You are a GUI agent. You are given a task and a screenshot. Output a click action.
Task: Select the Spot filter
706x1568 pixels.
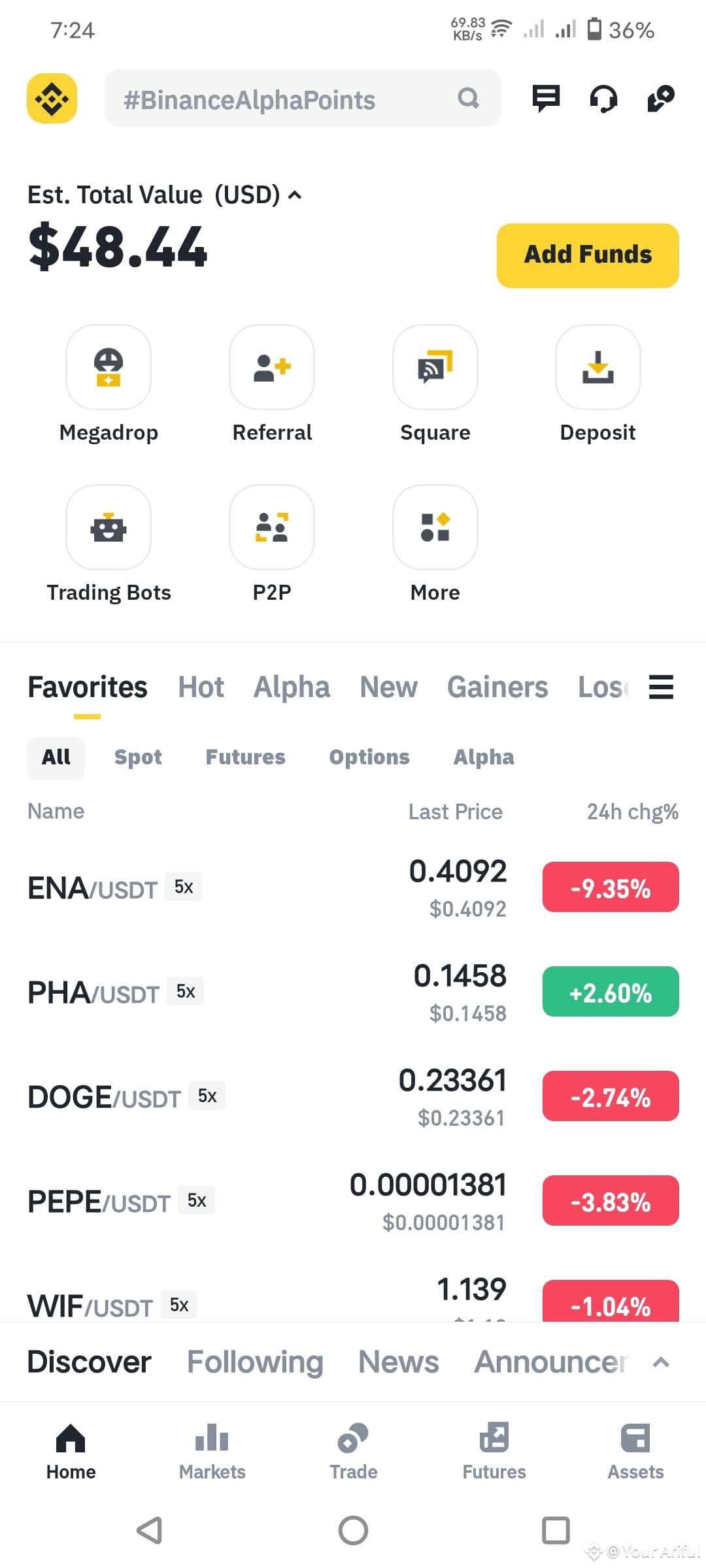[138, 757]
